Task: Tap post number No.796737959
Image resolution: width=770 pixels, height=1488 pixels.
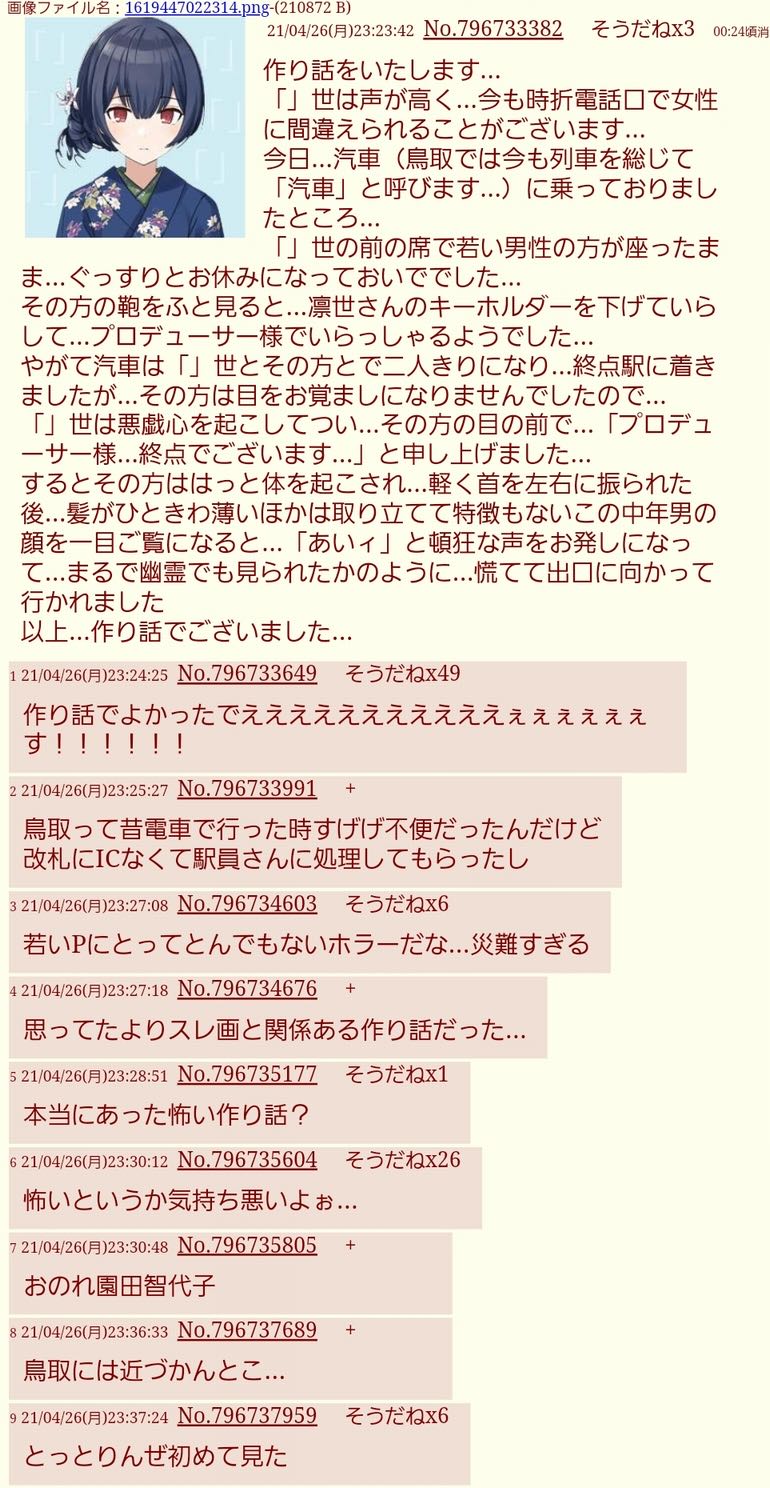Action: [x=247, y=1416]
